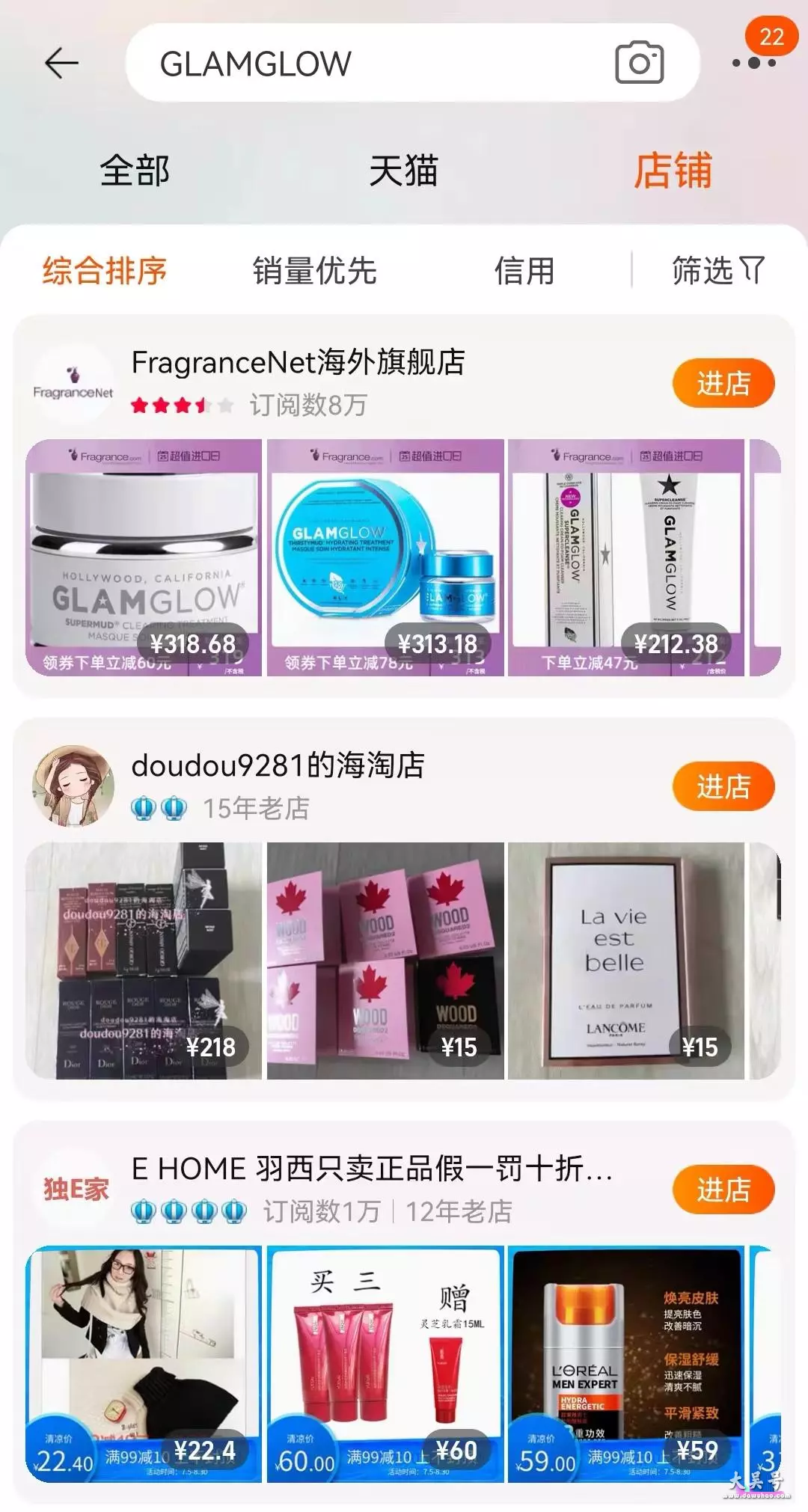Open the 筛选 filter
808x1512 pixels.
(718, 271)
